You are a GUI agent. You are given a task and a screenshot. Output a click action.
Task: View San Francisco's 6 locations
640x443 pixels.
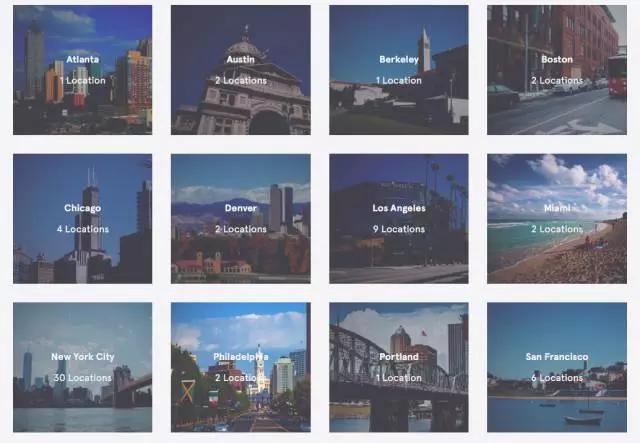(556, 367)
